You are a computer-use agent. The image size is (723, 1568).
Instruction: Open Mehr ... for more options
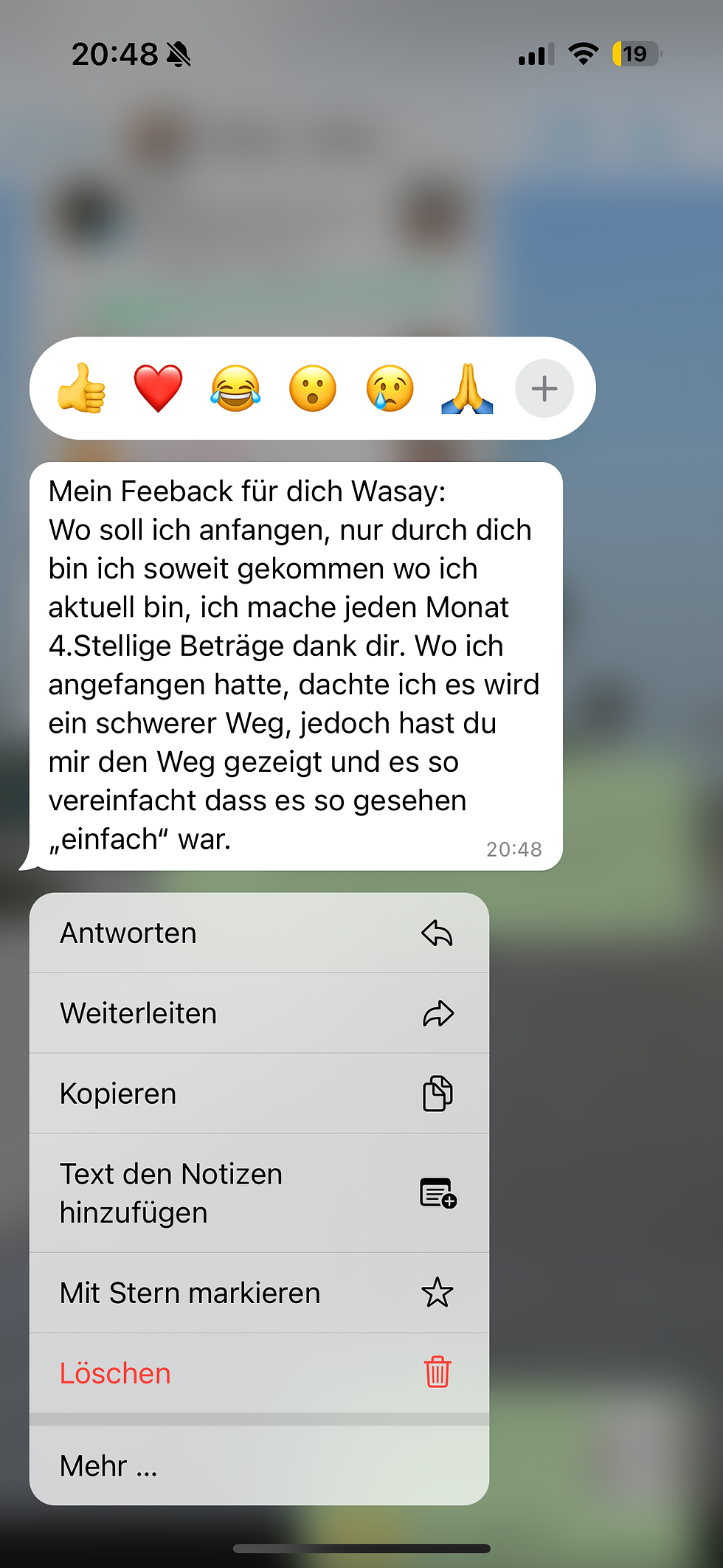(259, 1465)
